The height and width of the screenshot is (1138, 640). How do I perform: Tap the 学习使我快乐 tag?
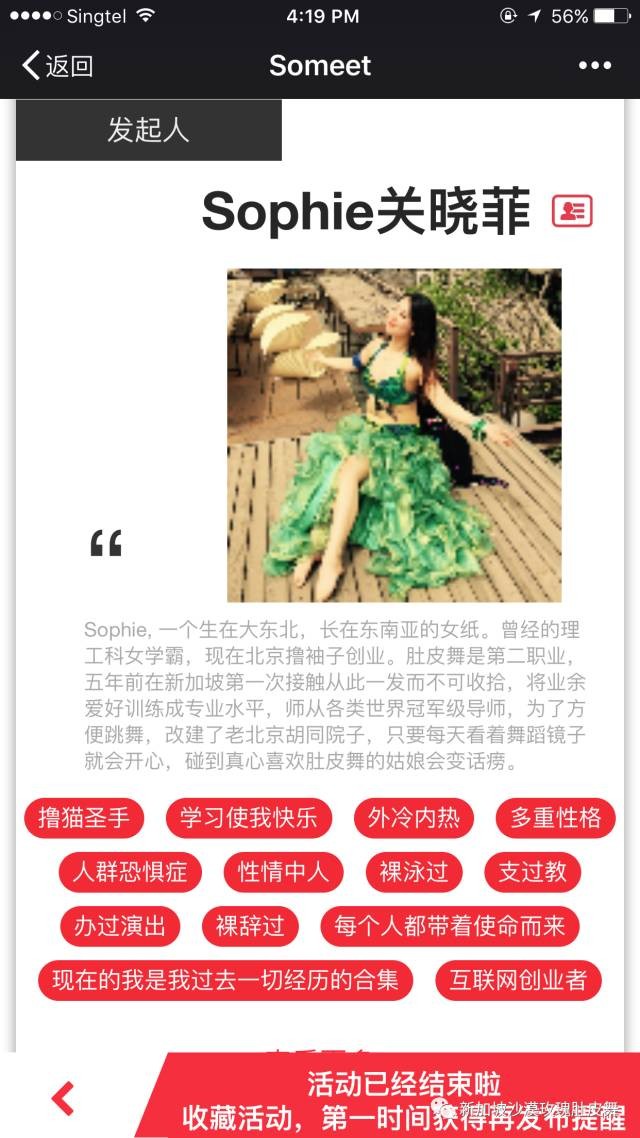point(248,818)
